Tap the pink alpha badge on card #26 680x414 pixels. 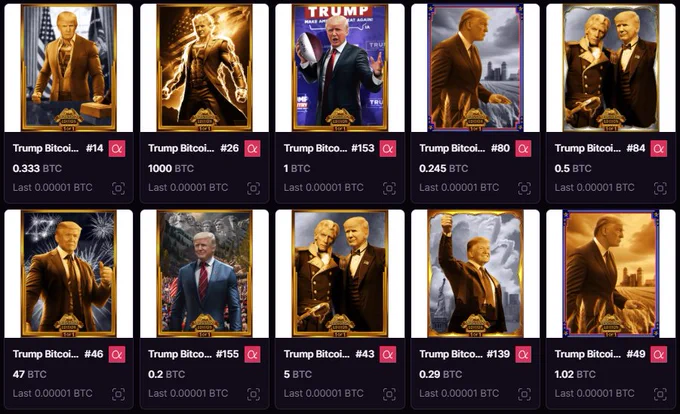point(252,149)
